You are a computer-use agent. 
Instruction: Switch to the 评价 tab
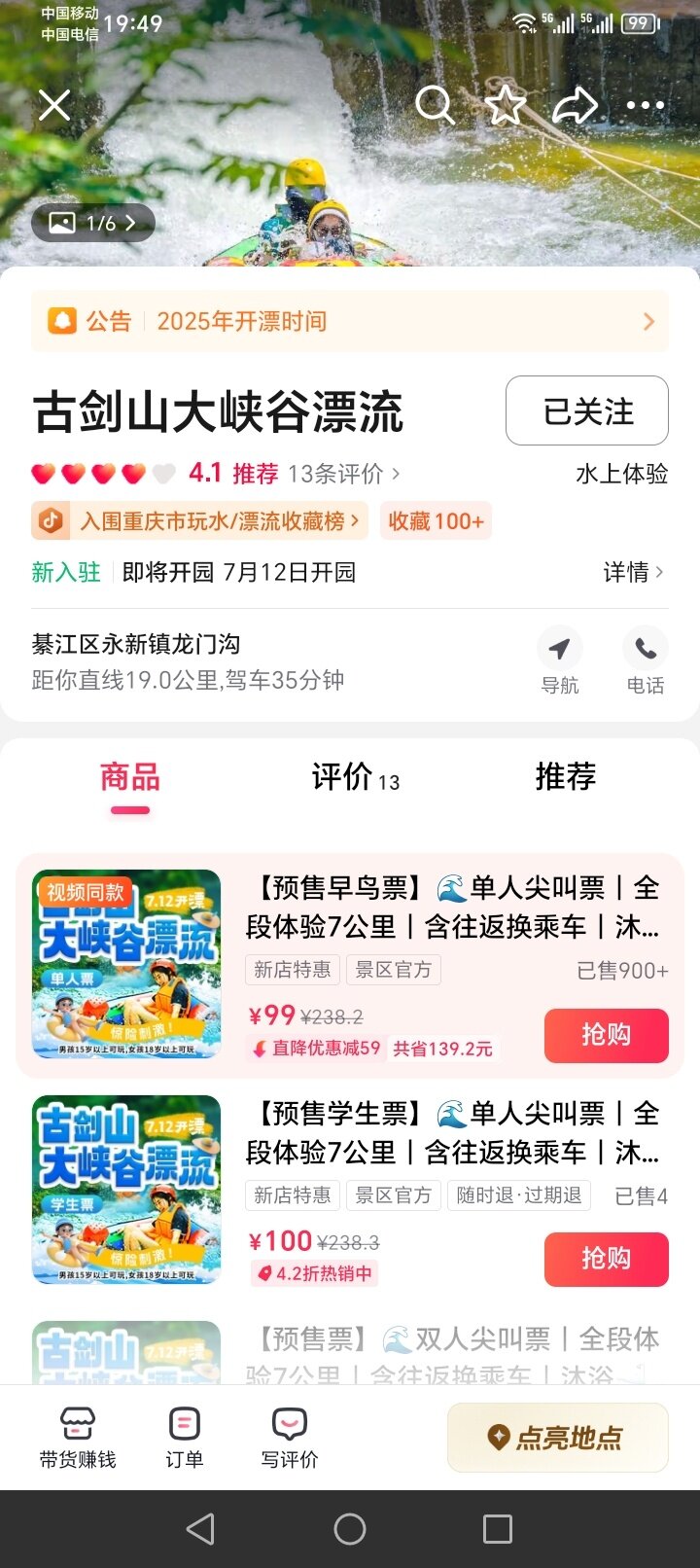pyautogui.click(x=354, y=777)
